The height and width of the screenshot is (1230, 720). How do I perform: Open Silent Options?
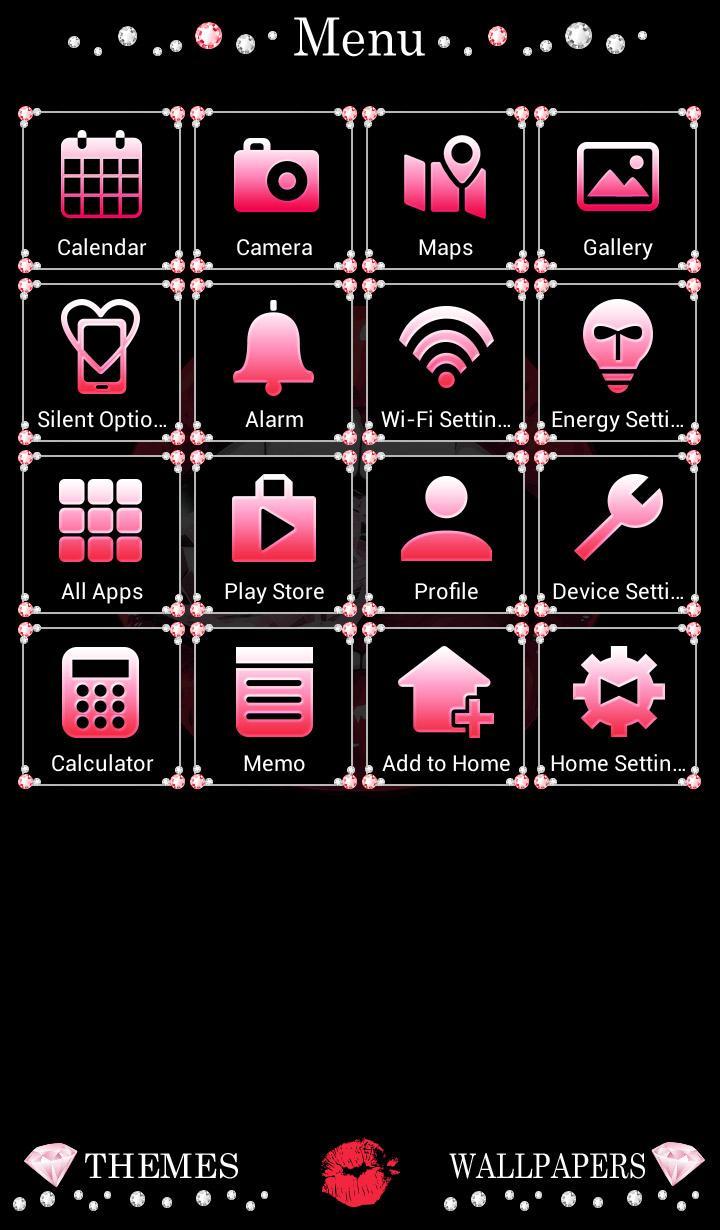pos(101,362)
